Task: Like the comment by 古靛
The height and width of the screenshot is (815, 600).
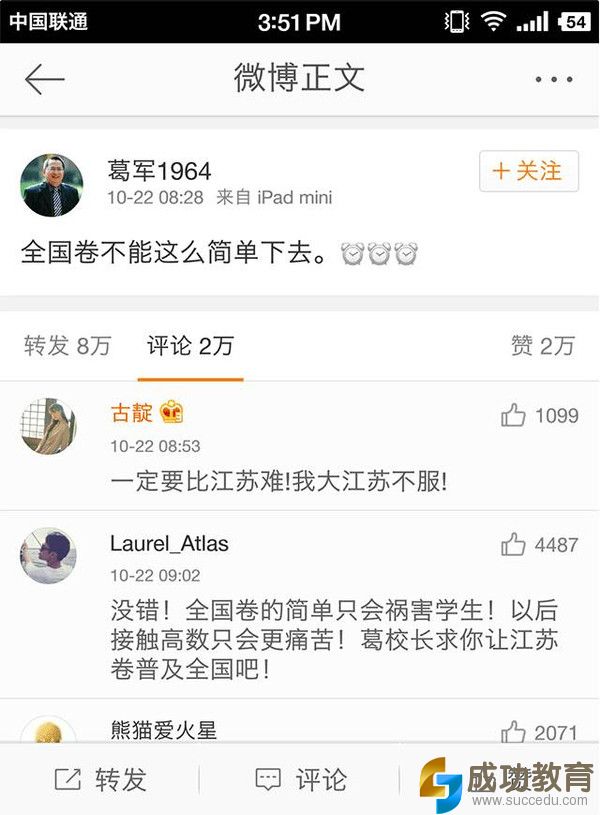Action: tap(514, 415)
